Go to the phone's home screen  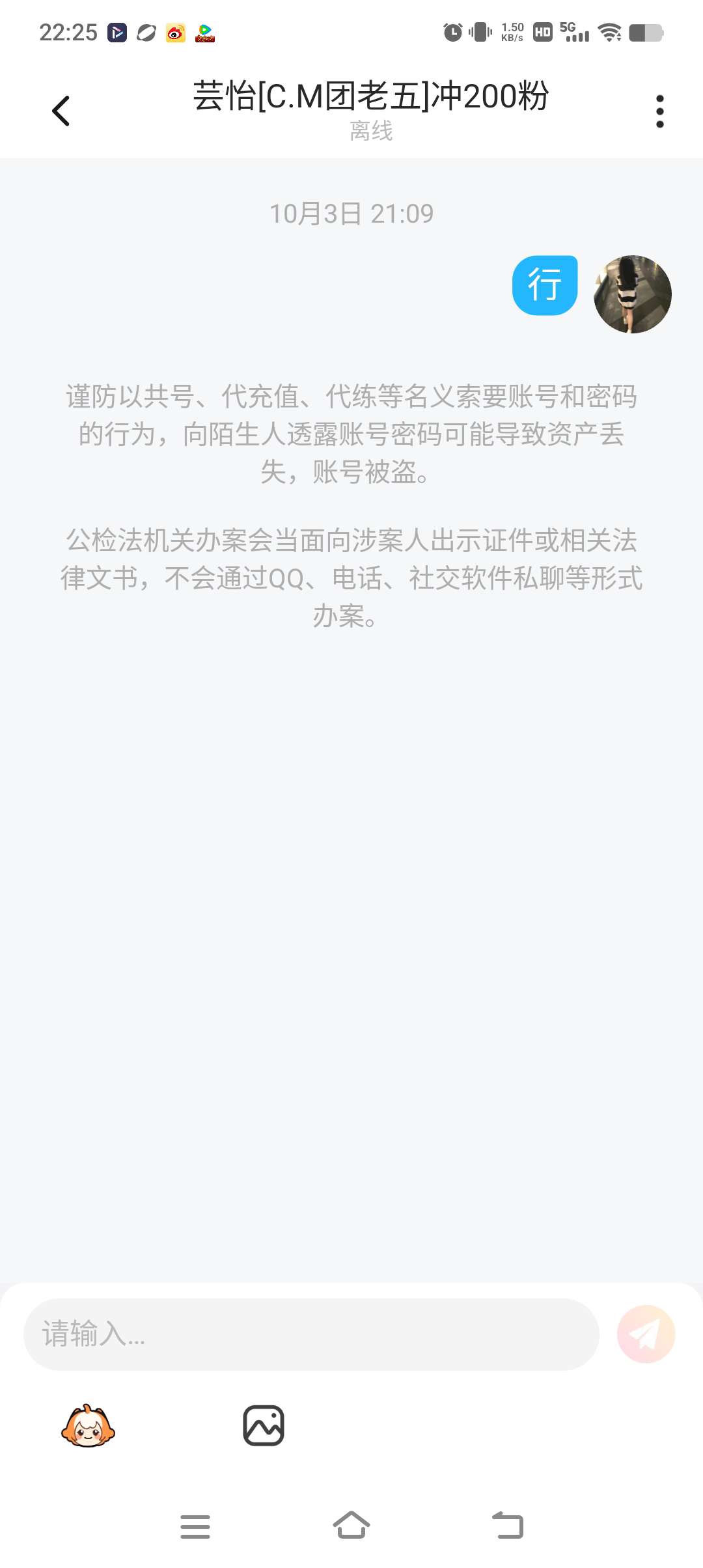click(351, 1526)
